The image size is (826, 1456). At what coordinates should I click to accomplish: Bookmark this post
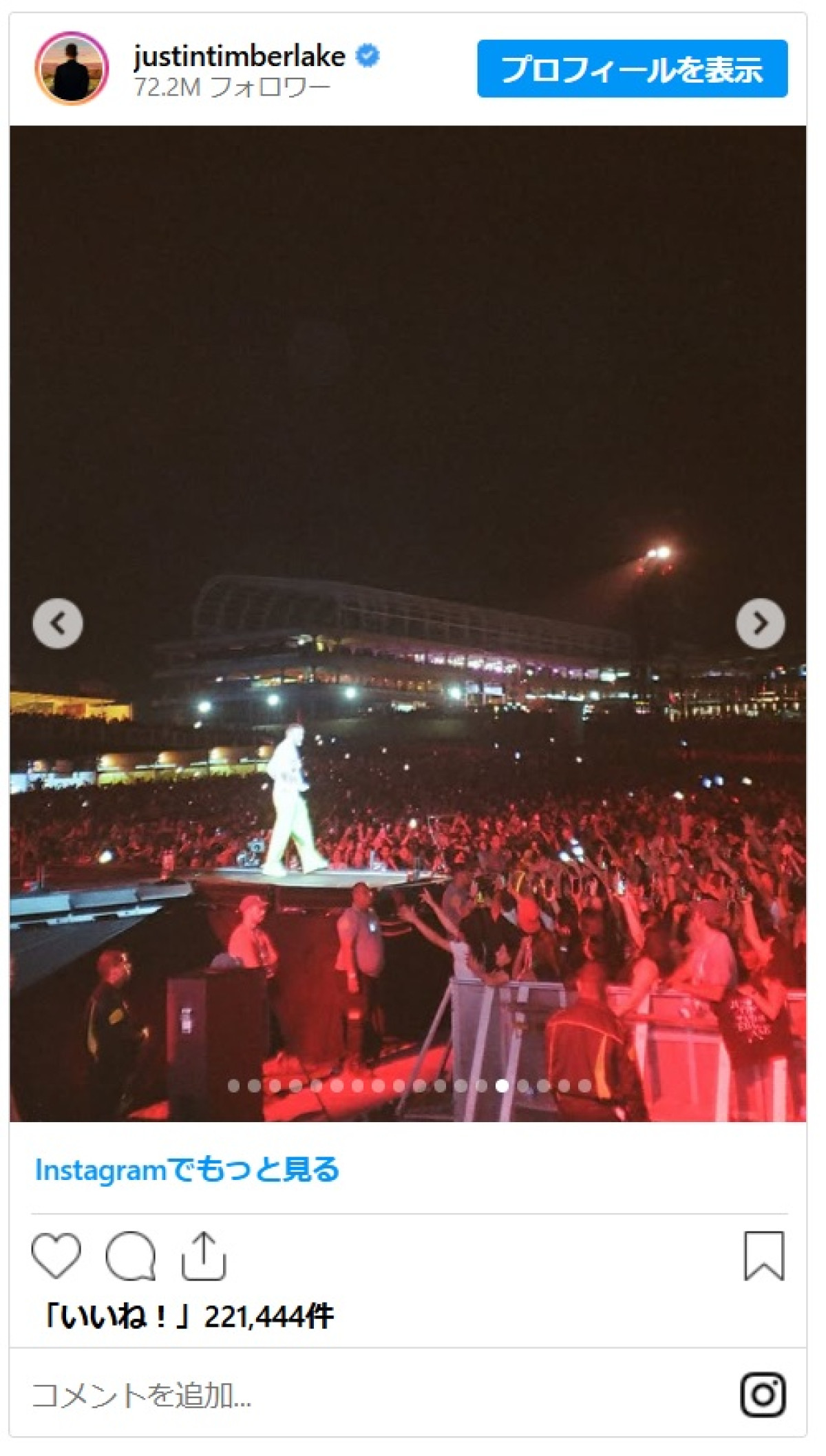pos(764,1256)
